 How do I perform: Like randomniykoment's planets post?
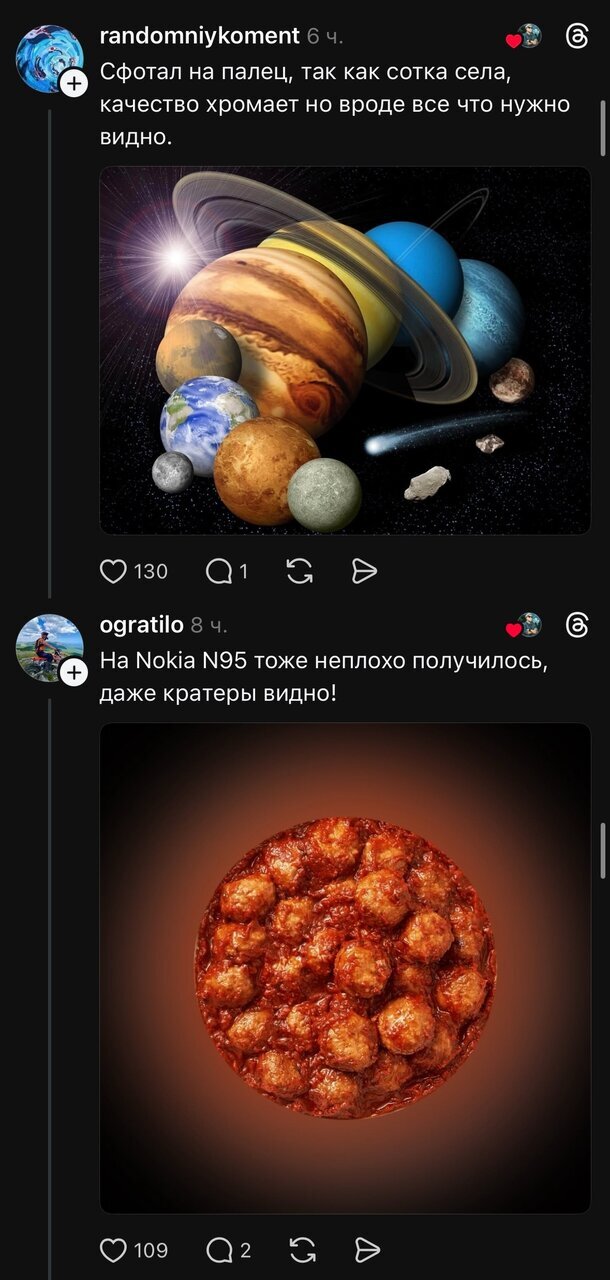pyautogui.click(x=114, y=571)
